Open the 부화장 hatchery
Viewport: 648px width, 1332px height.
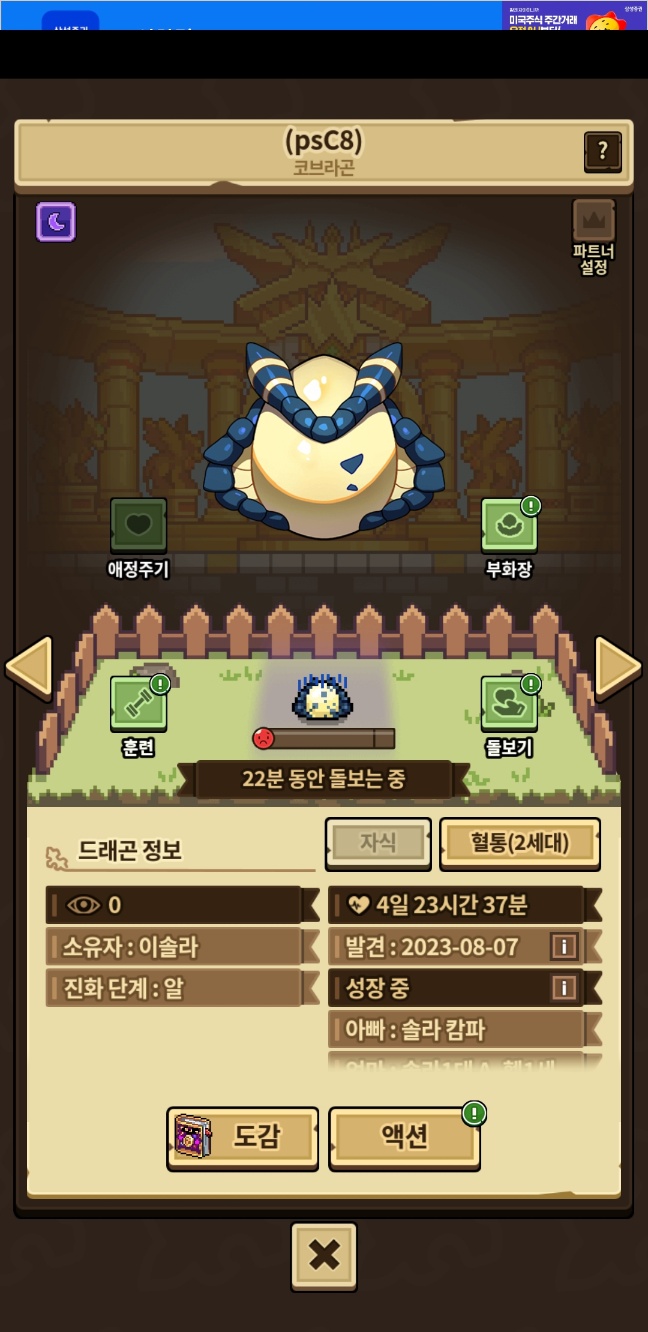click(509, 527)
